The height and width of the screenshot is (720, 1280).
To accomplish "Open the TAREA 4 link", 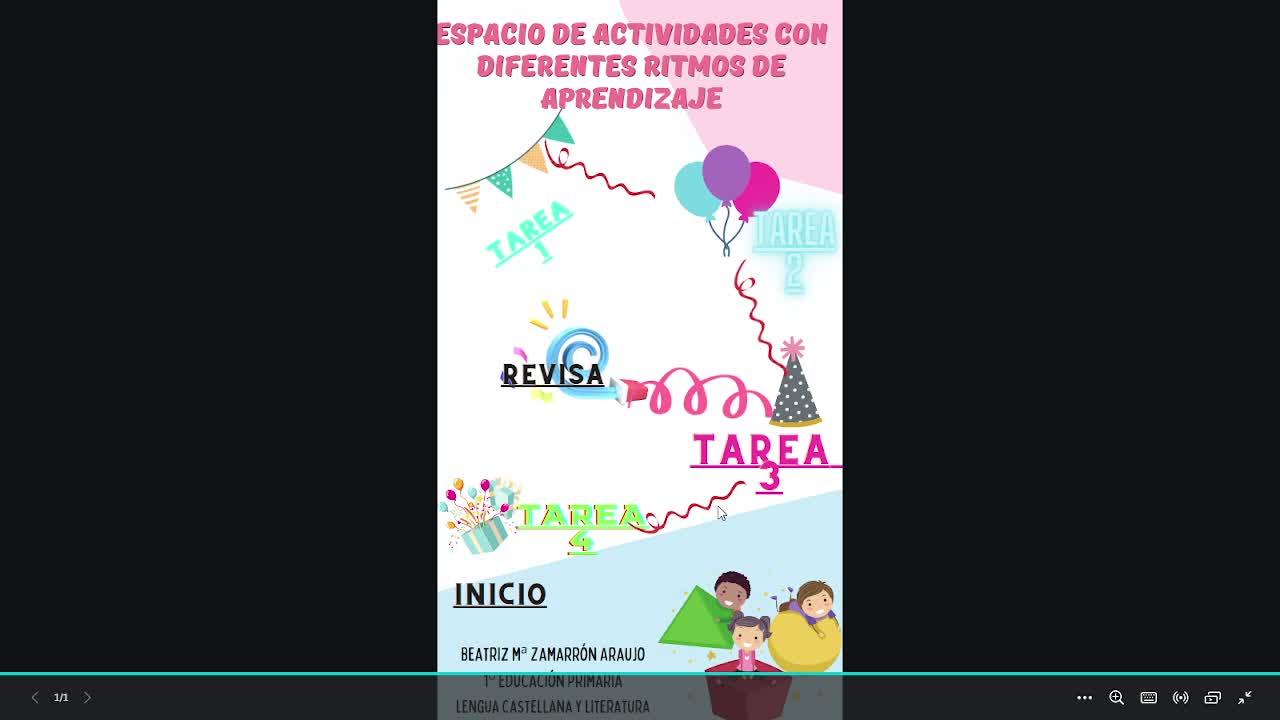I will (x=581, y=525).
